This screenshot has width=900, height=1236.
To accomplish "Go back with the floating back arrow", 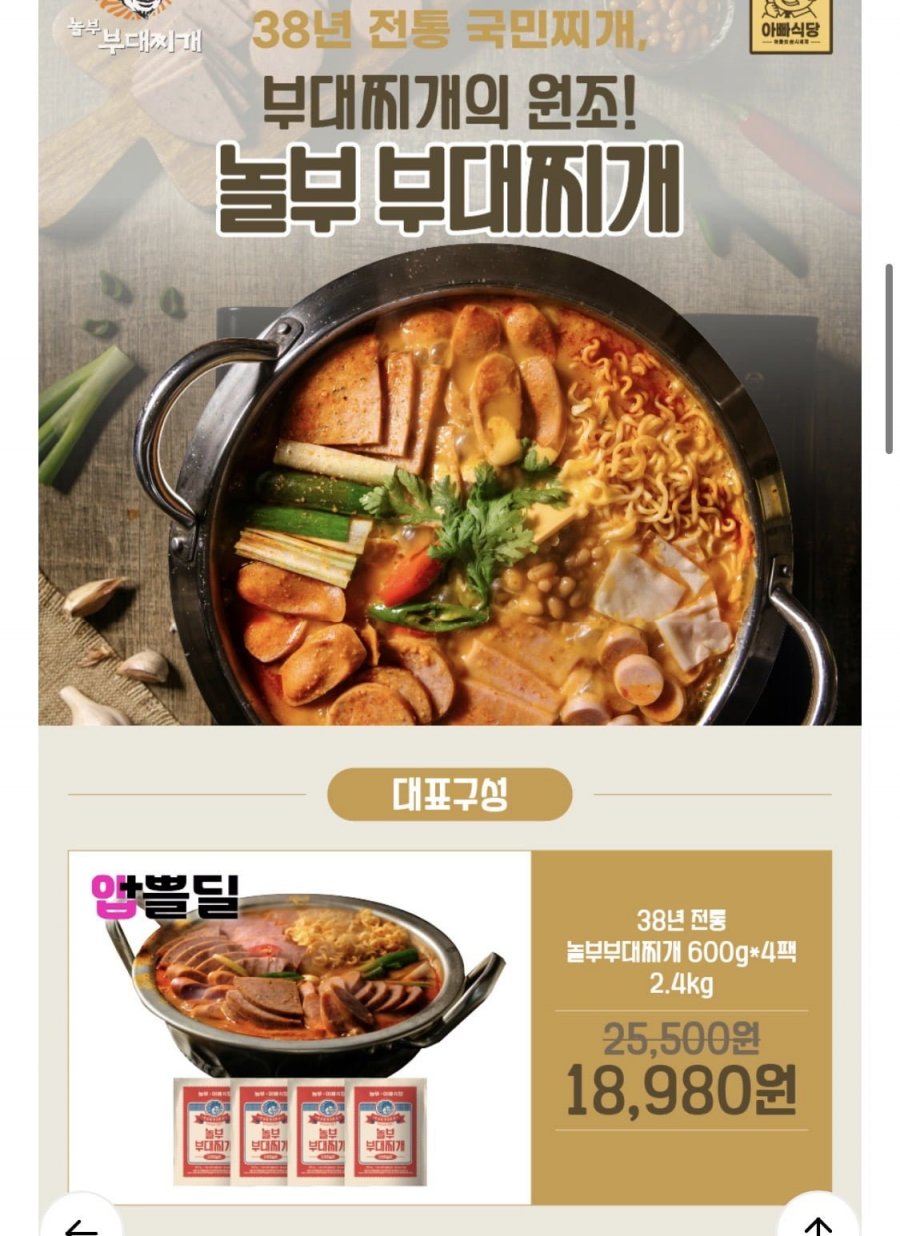I will (82, 1222).
